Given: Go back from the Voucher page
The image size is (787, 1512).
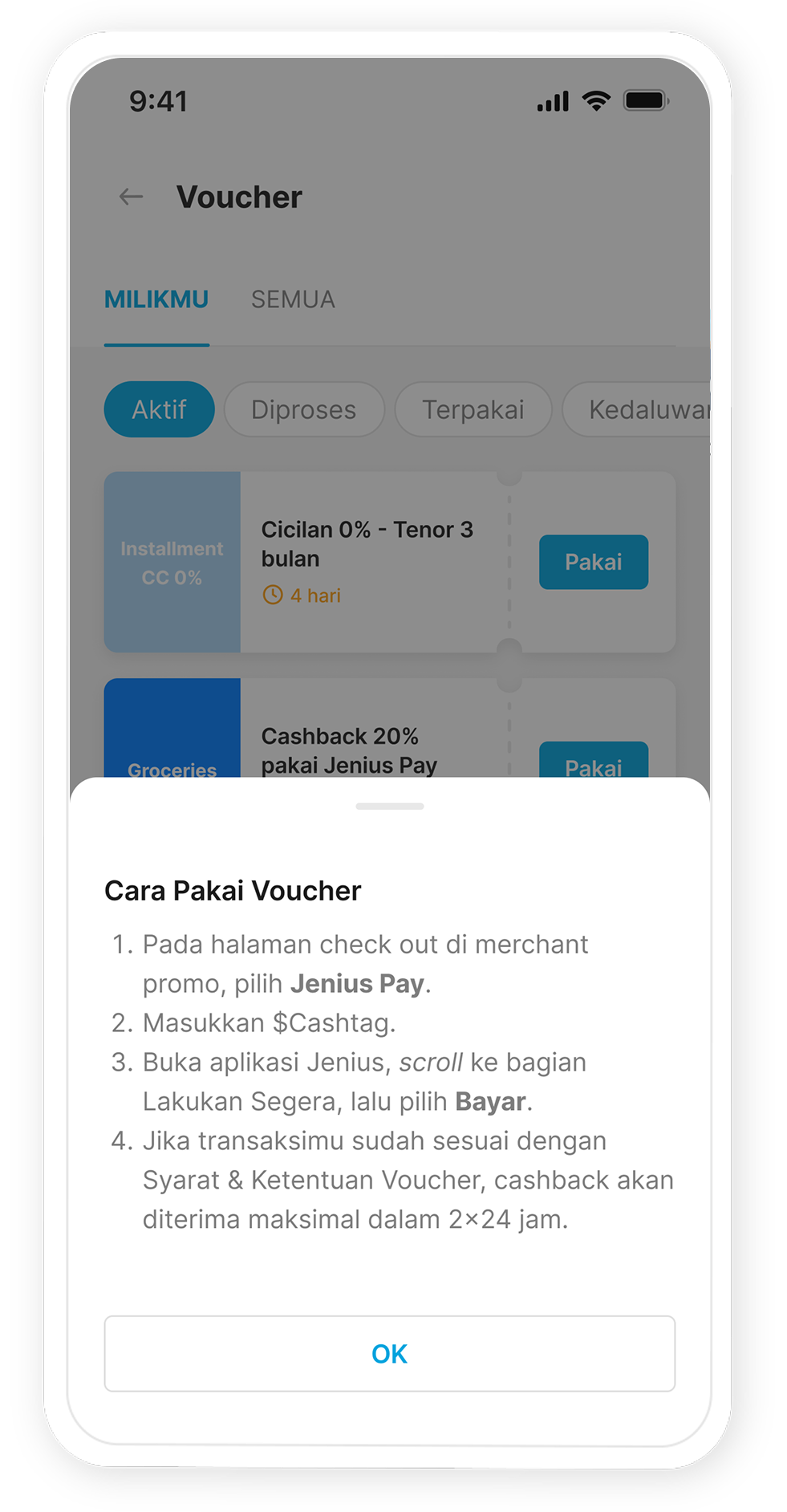Looking at the screenshot, I should click(131, 197).
